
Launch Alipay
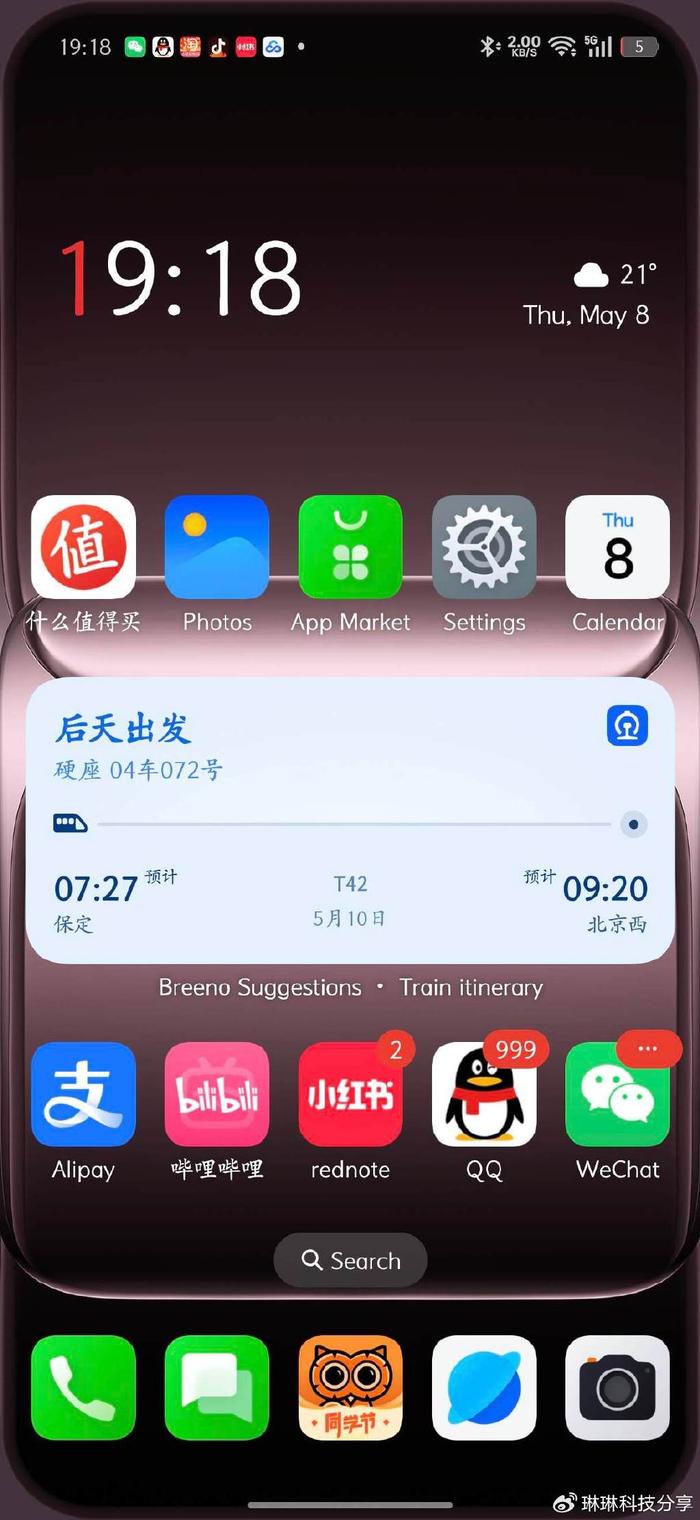coord(84,1094)
